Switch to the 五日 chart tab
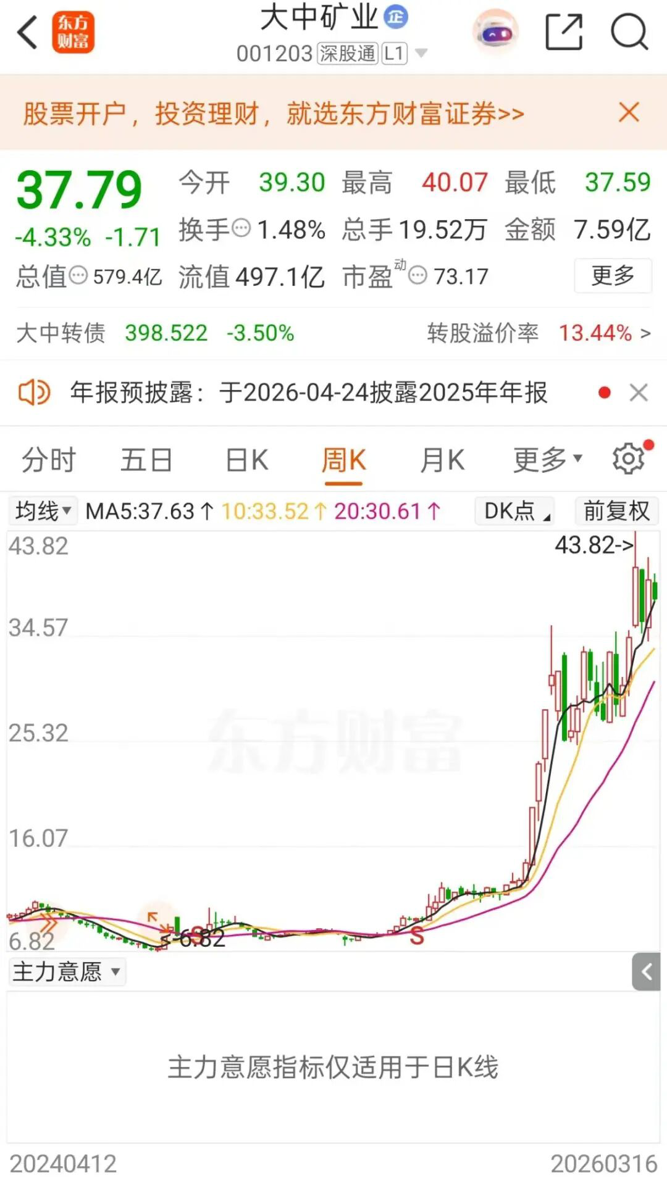 pos(147,460)
